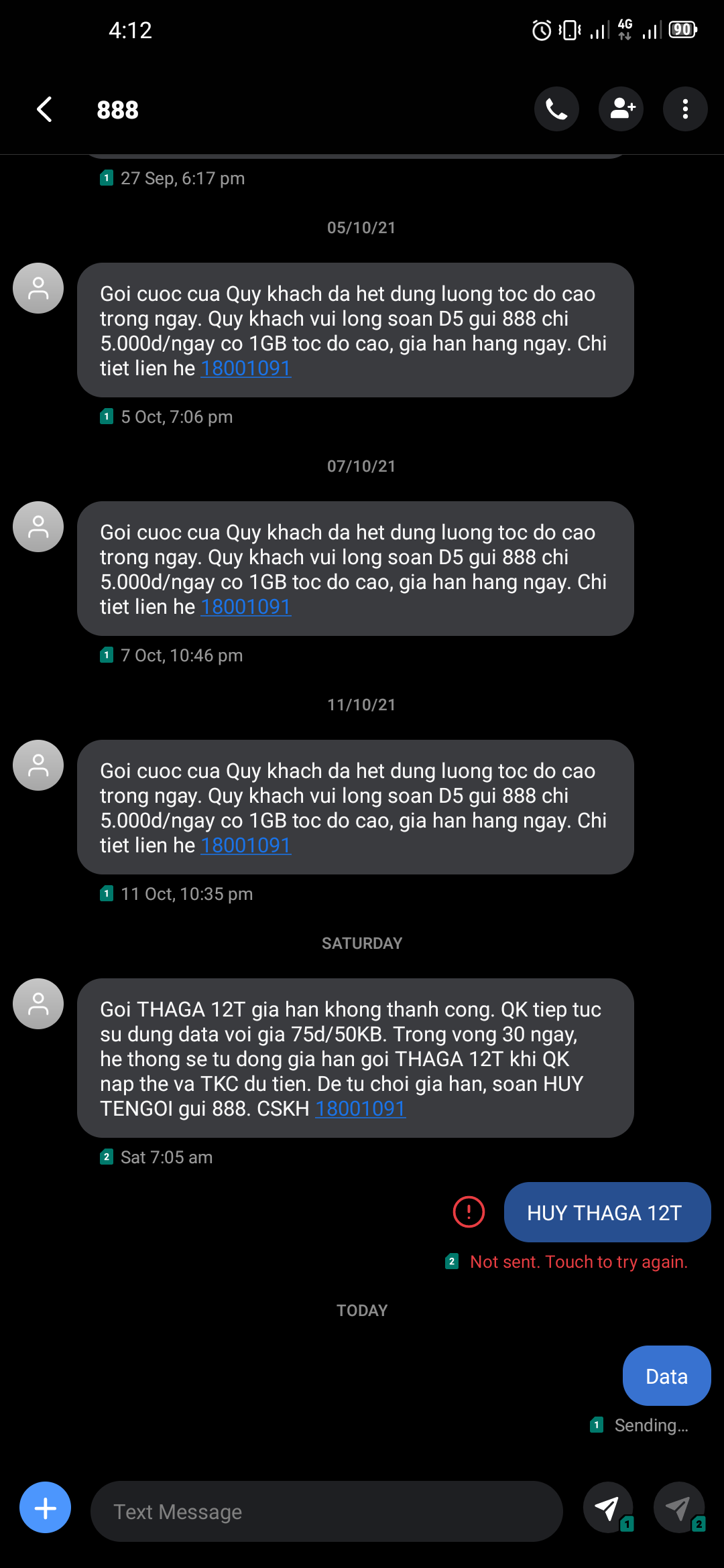Screen dimensions: 724x1568
Task: Open the three-dot overflow menu
Action: coord(684,109)
